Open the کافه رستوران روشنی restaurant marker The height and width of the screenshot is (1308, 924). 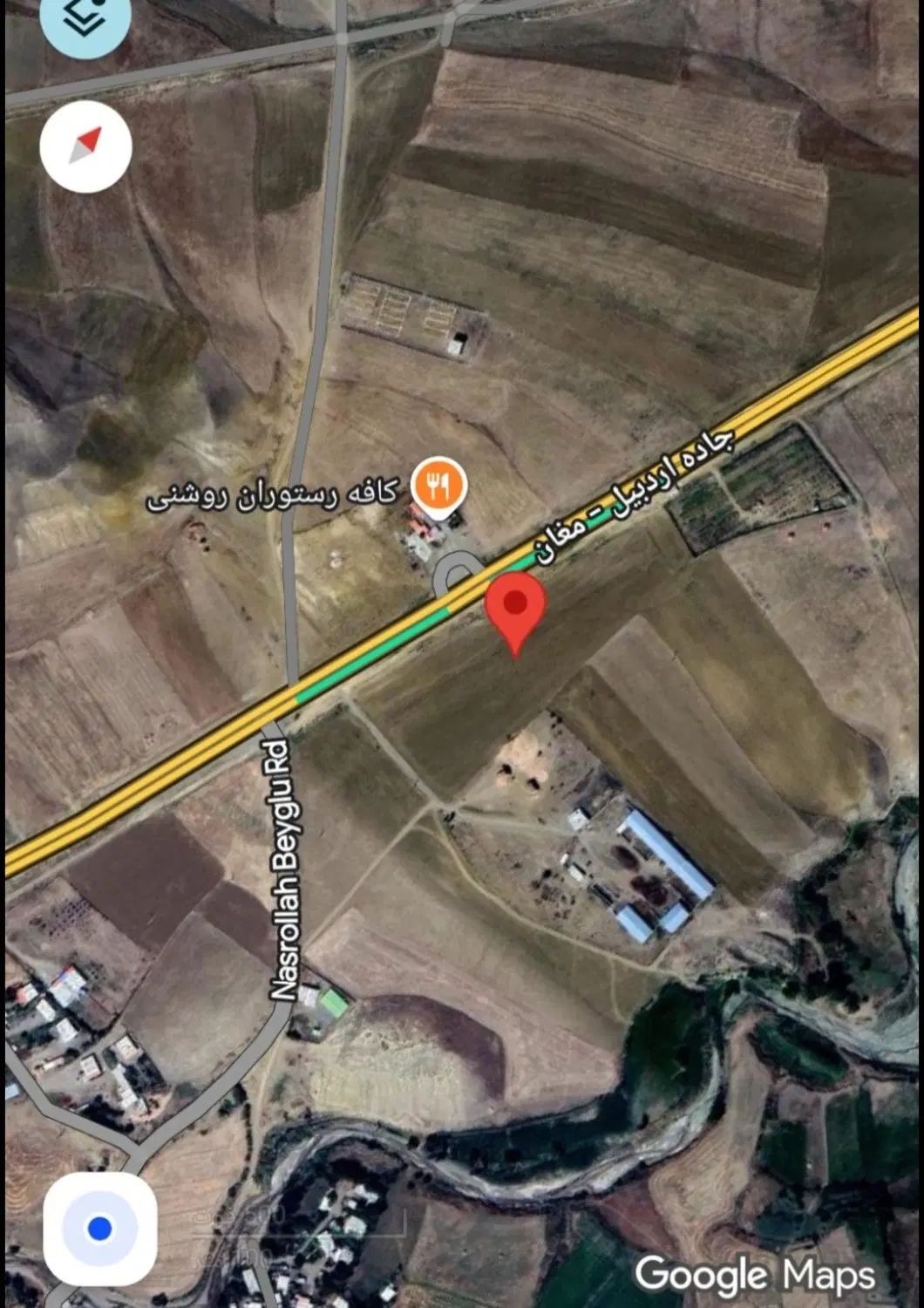point(439,487)
